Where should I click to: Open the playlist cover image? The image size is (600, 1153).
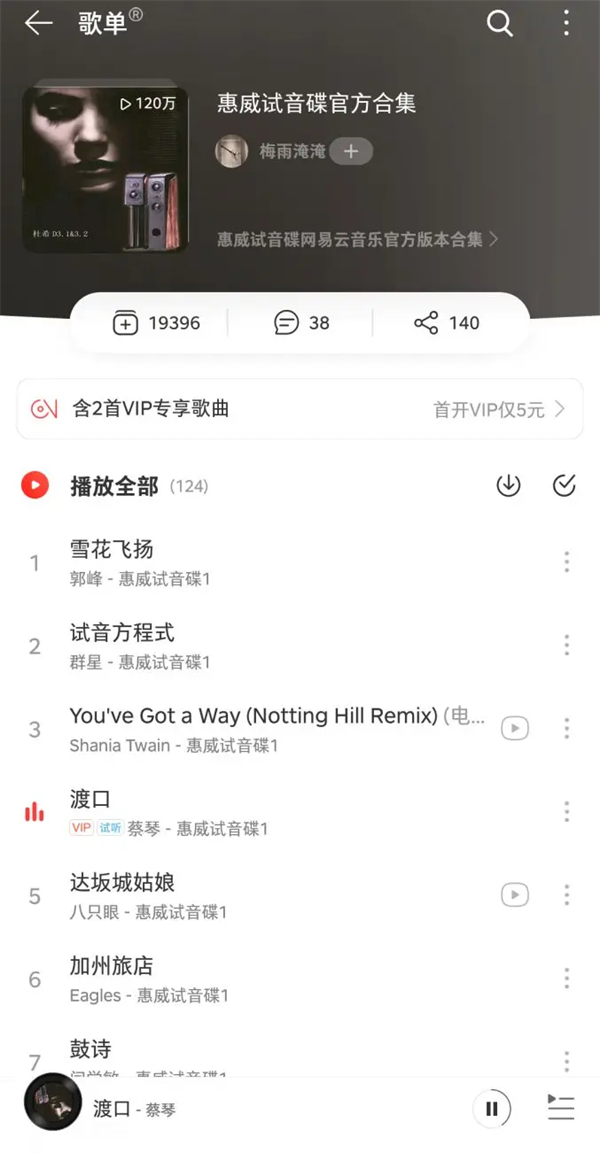(105, 169)
